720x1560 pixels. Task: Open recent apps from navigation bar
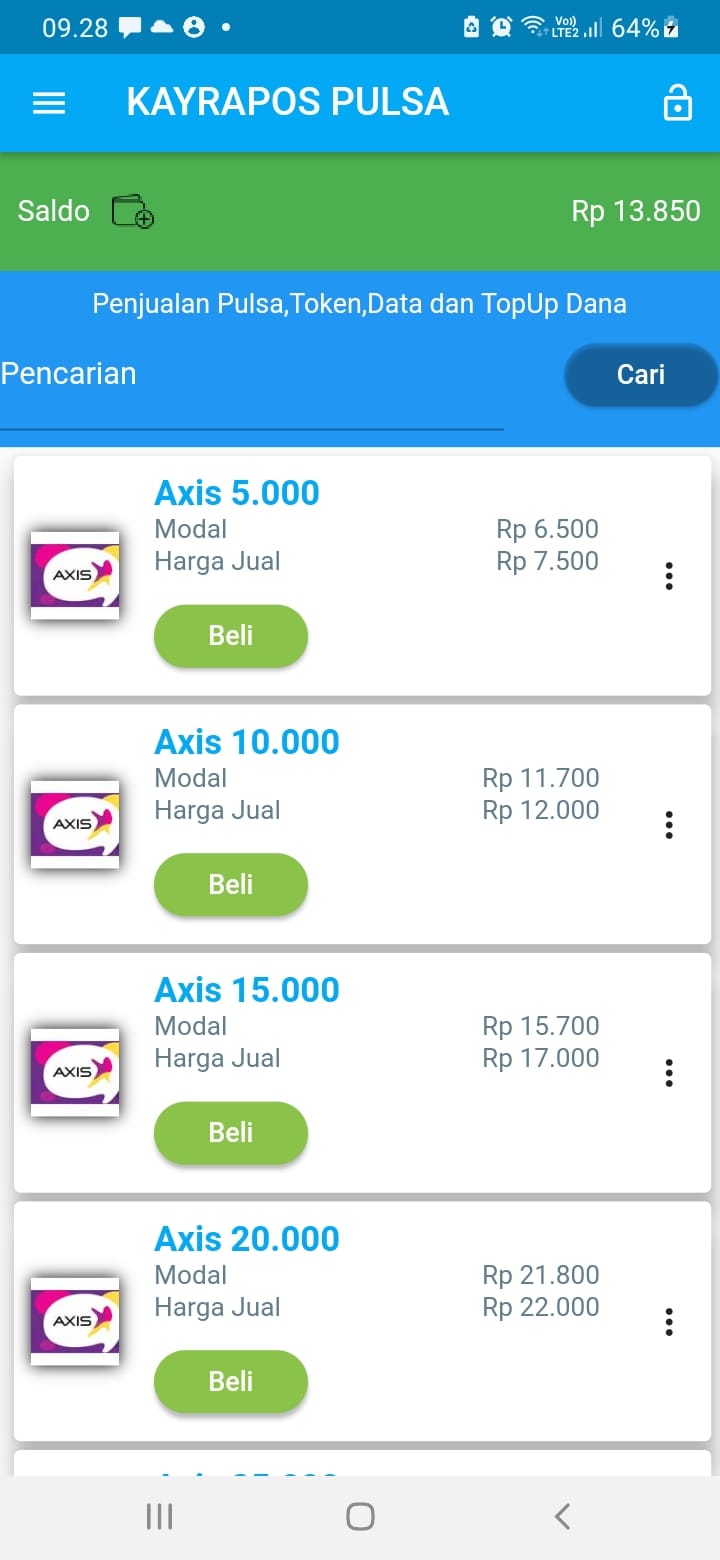(159, 1516)
